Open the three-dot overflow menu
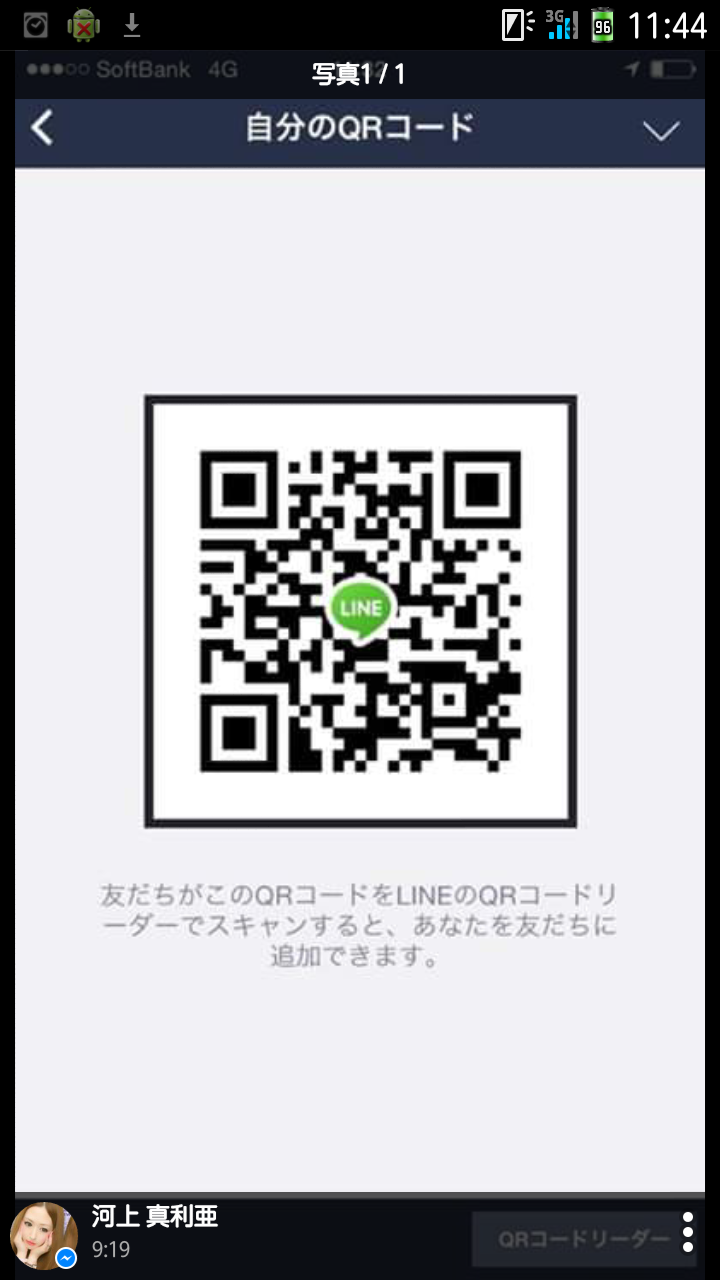Image resolution: width=720 pixels, height=1280 pixels. click(x=688, y=1232)
